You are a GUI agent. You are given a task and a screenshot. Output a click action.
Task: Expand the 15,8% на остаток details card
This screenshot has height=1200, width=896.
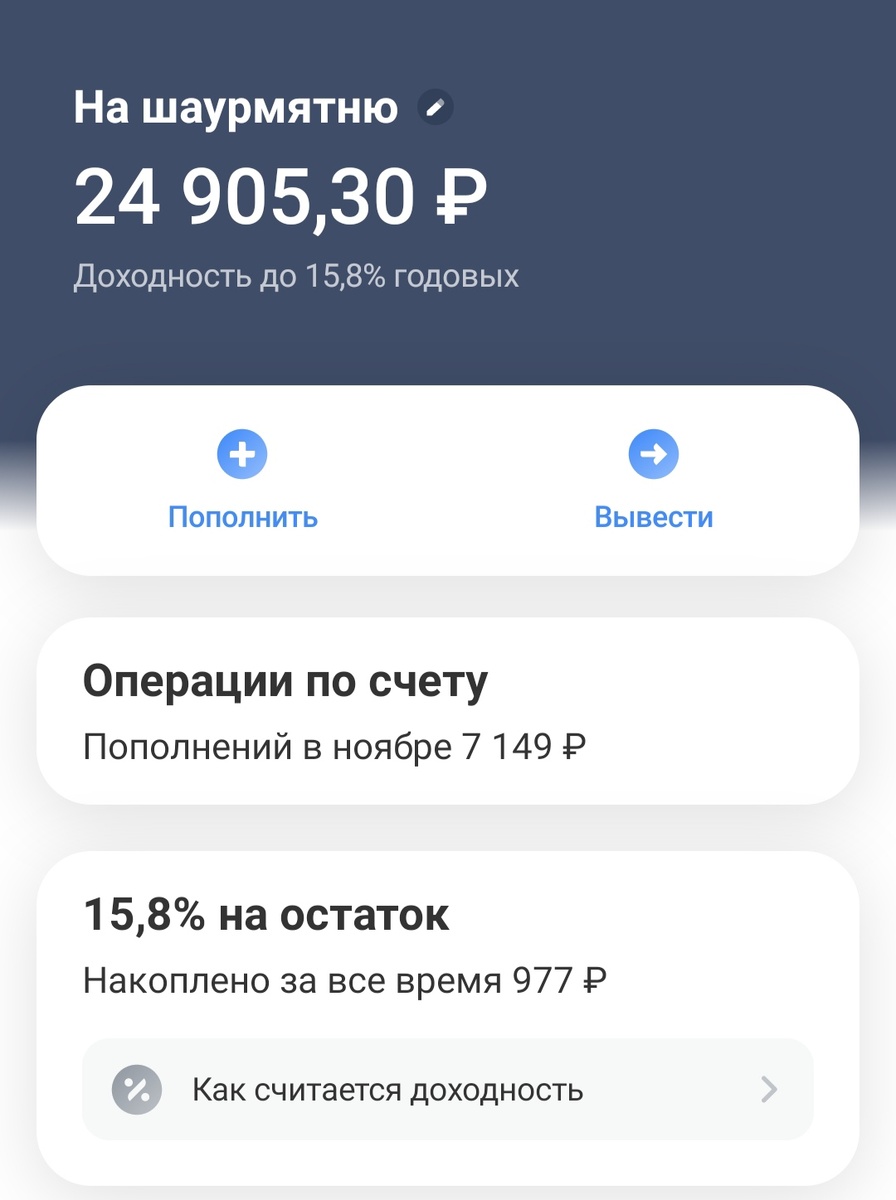(x=267, y=913)
